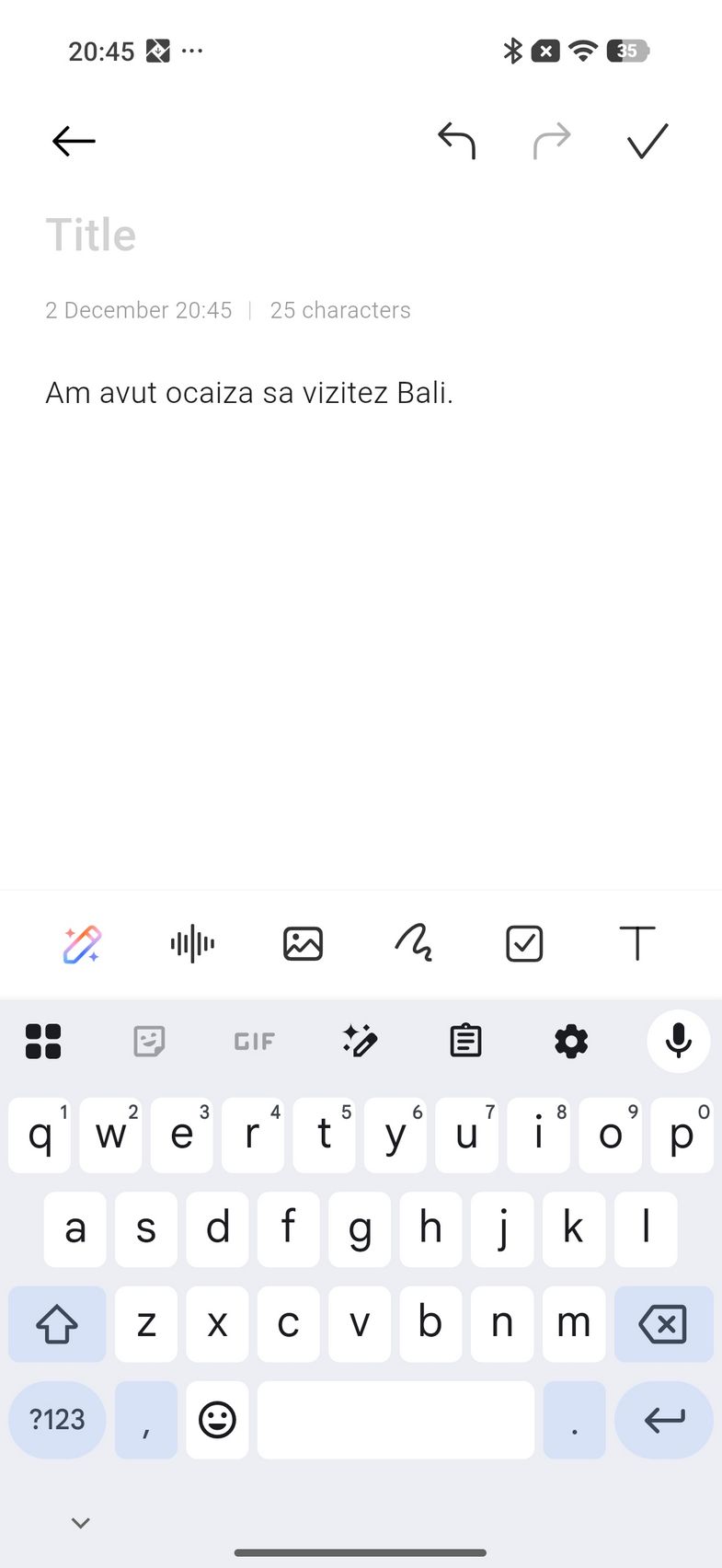The height and width of the screenshot is (1568, 722).
Task: Undo the last edit
Action: pyautogui.click(x=456, y=141)
